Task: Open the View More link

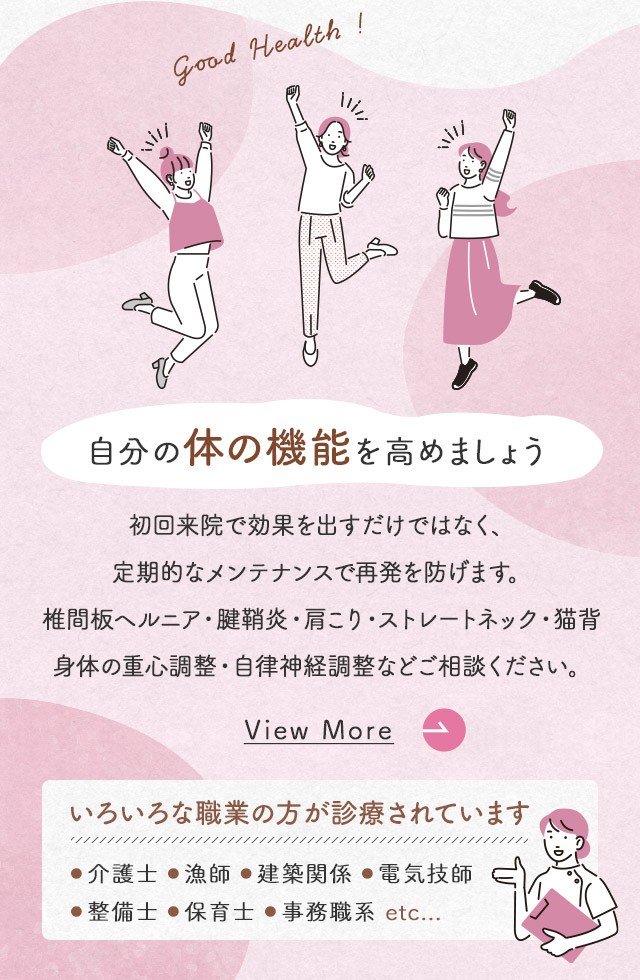Action: tap(320, 730)
